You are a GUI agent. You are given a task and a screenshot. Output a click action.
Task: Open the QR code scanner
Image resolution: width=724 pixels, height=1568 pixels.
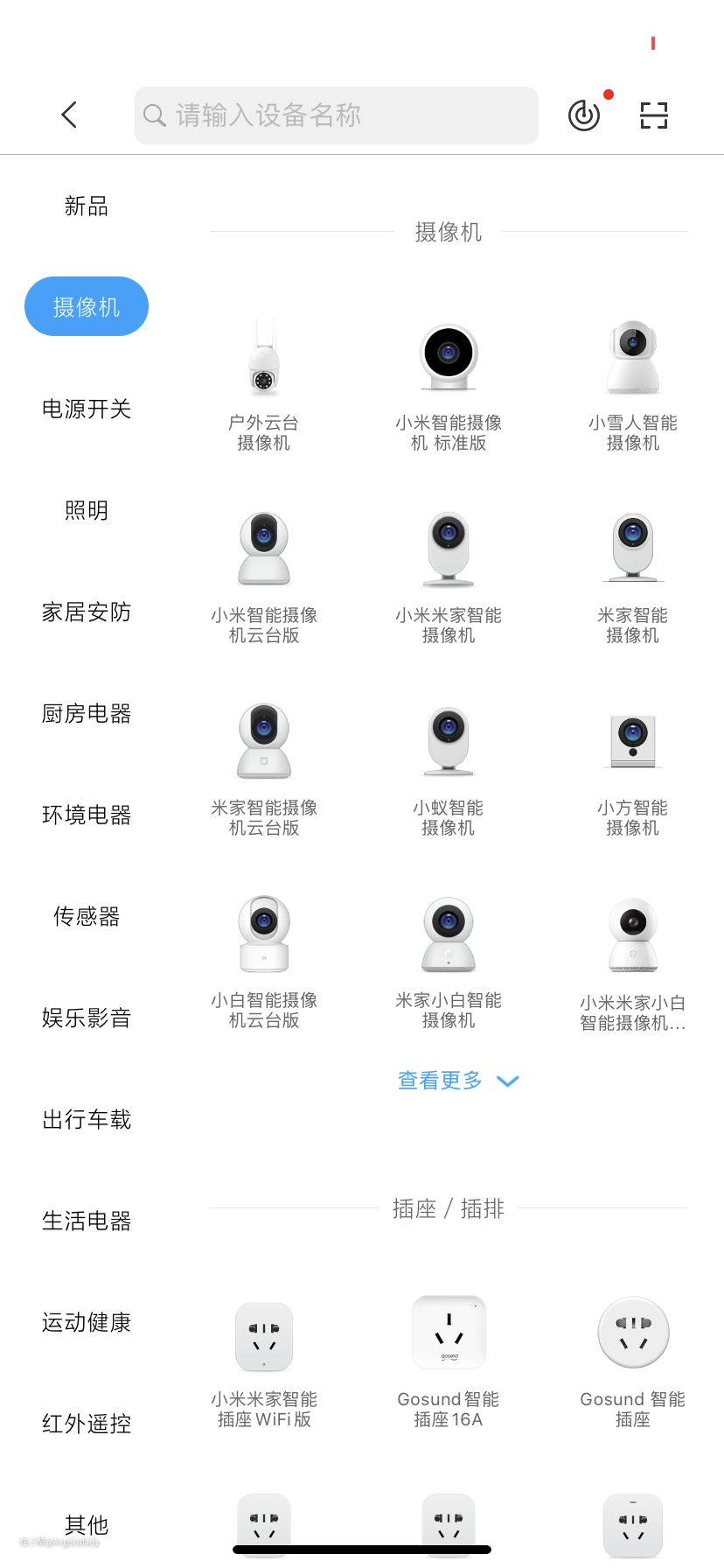[654, 115]
